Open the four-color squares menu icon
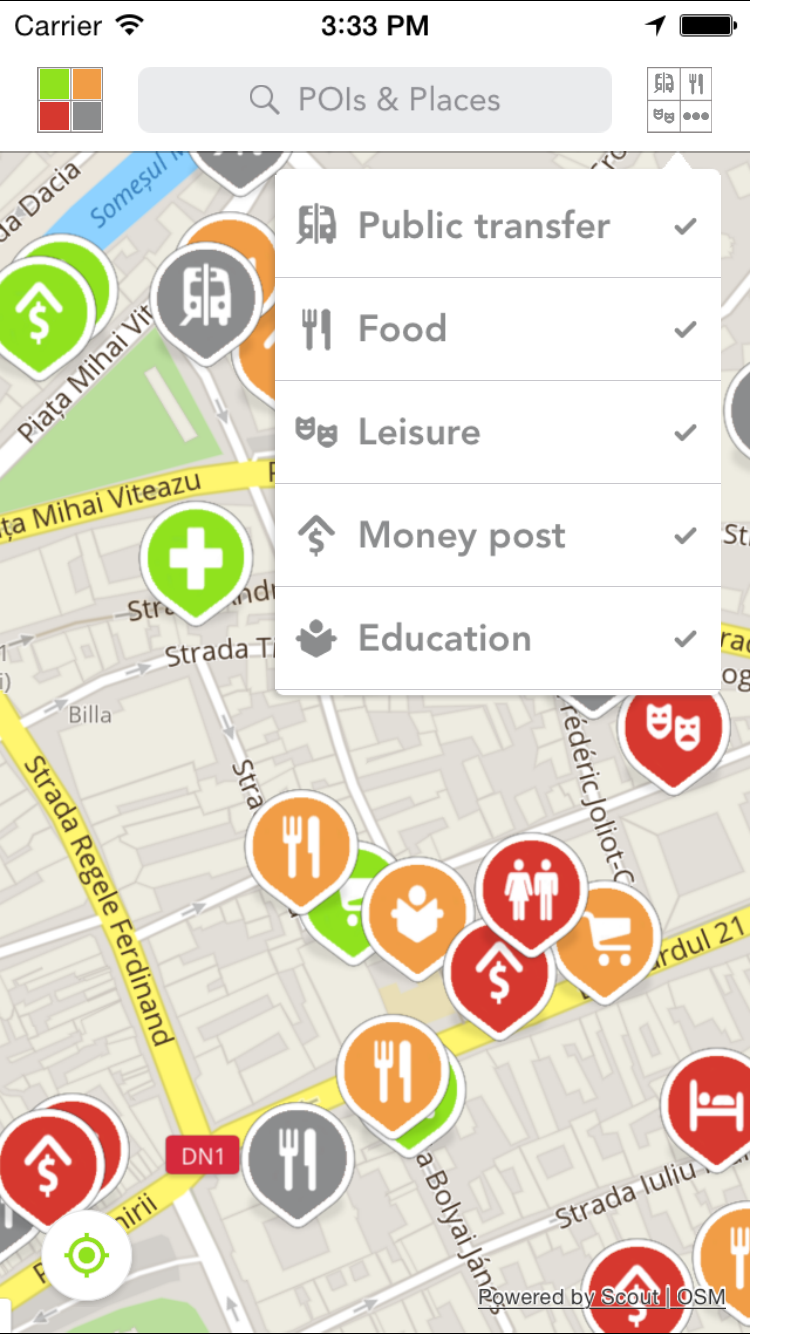The height and width of the screenshot is (1334, 800). 70,100
